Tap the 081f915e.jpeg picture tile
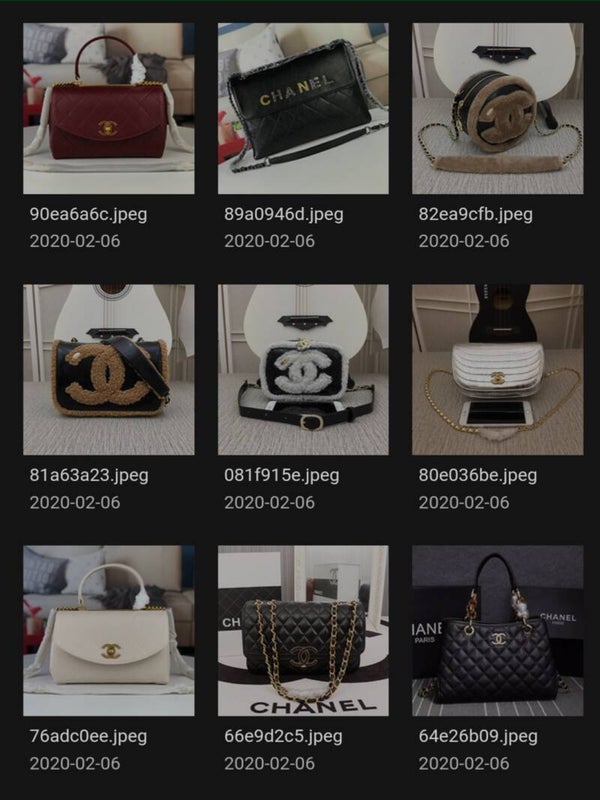Screen dimensions: 600x800 pos(303,369)
